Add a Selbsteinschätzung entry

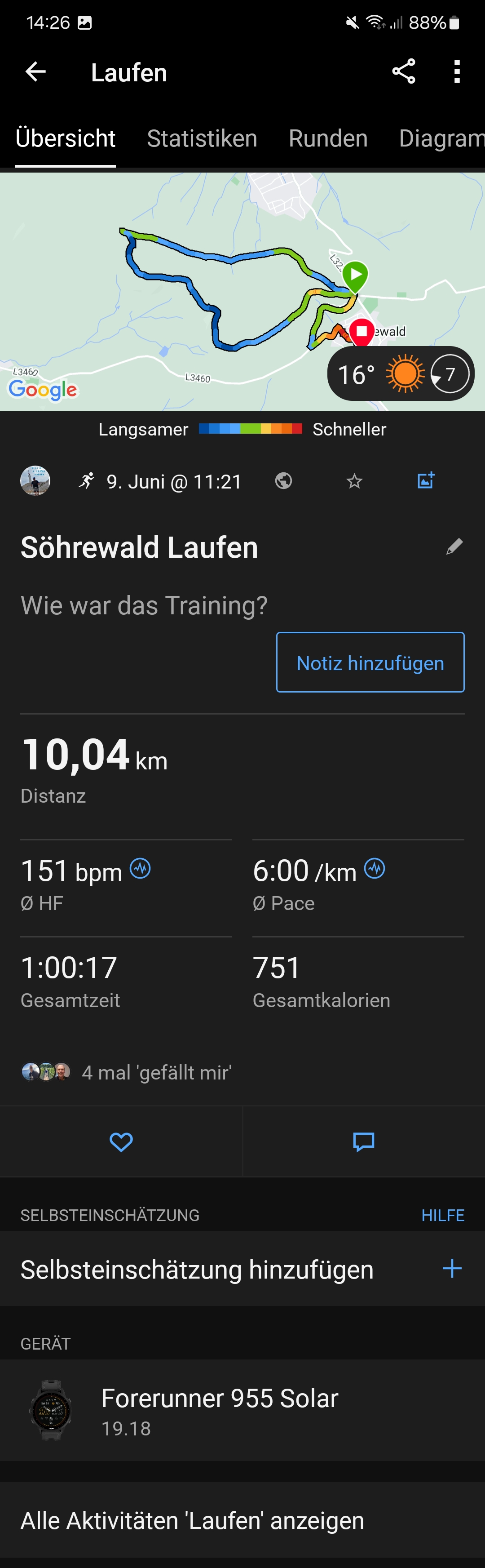click(x=451, y=1269)
